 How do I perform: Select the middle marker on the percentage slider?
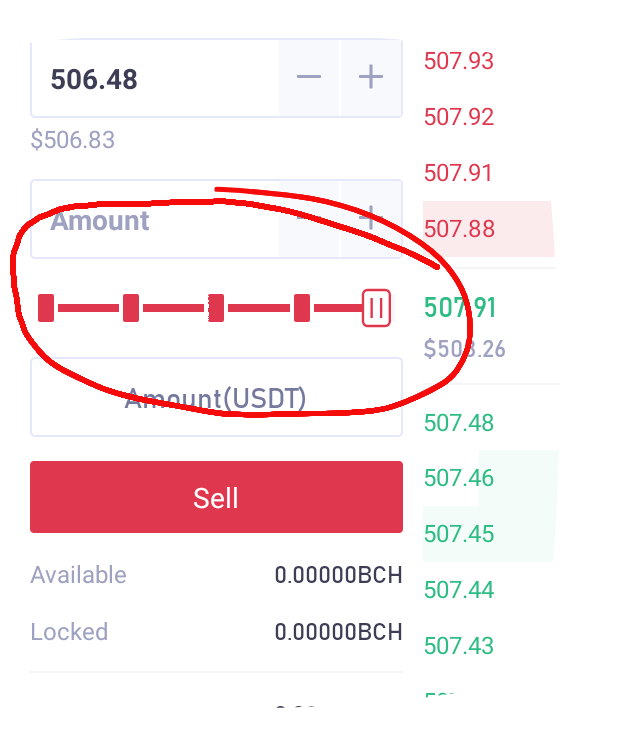(x=216, y=308)
